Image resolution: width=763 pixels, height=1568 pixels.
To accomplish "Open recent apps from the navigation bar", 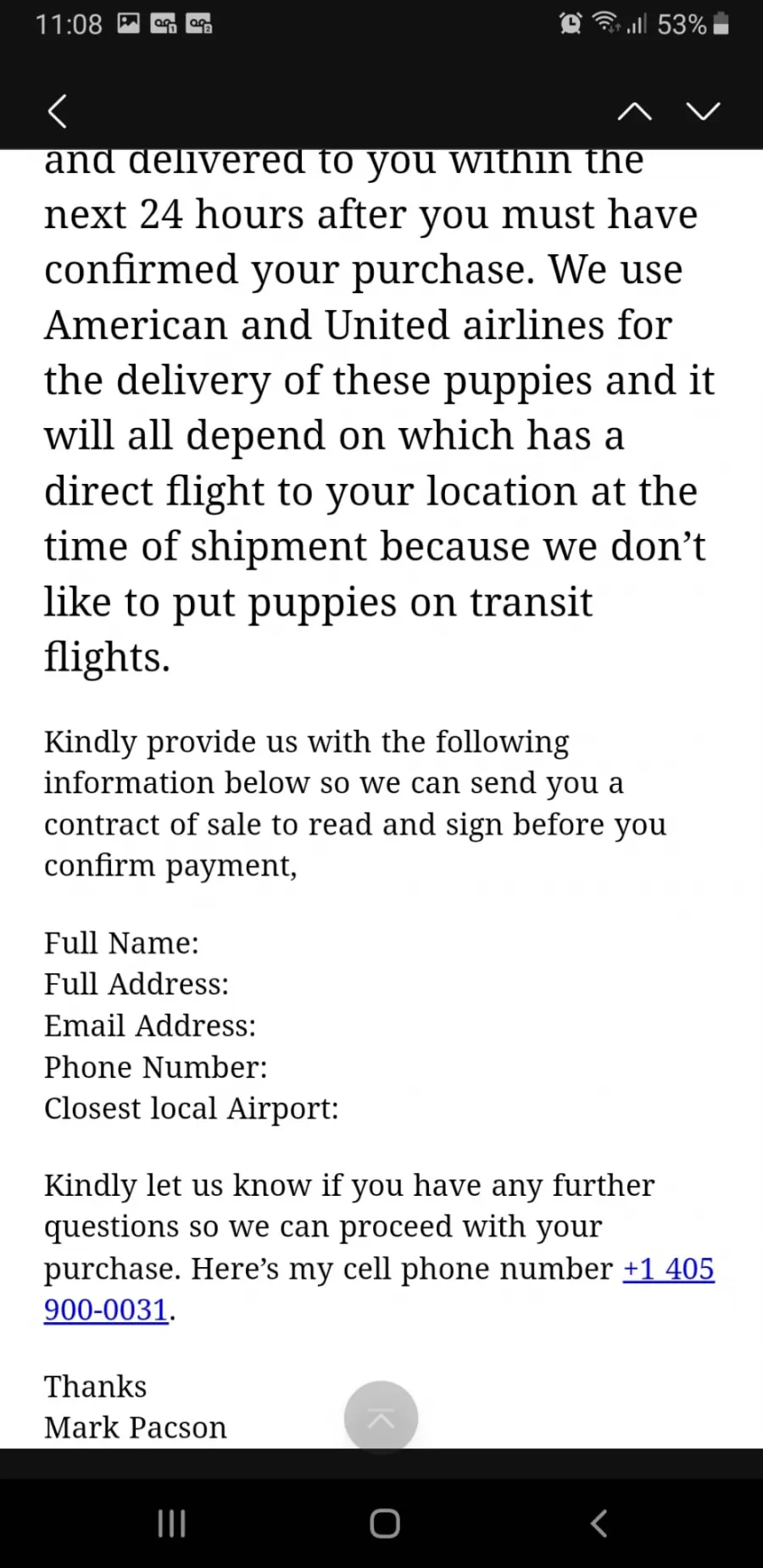I will (172, 1523).
